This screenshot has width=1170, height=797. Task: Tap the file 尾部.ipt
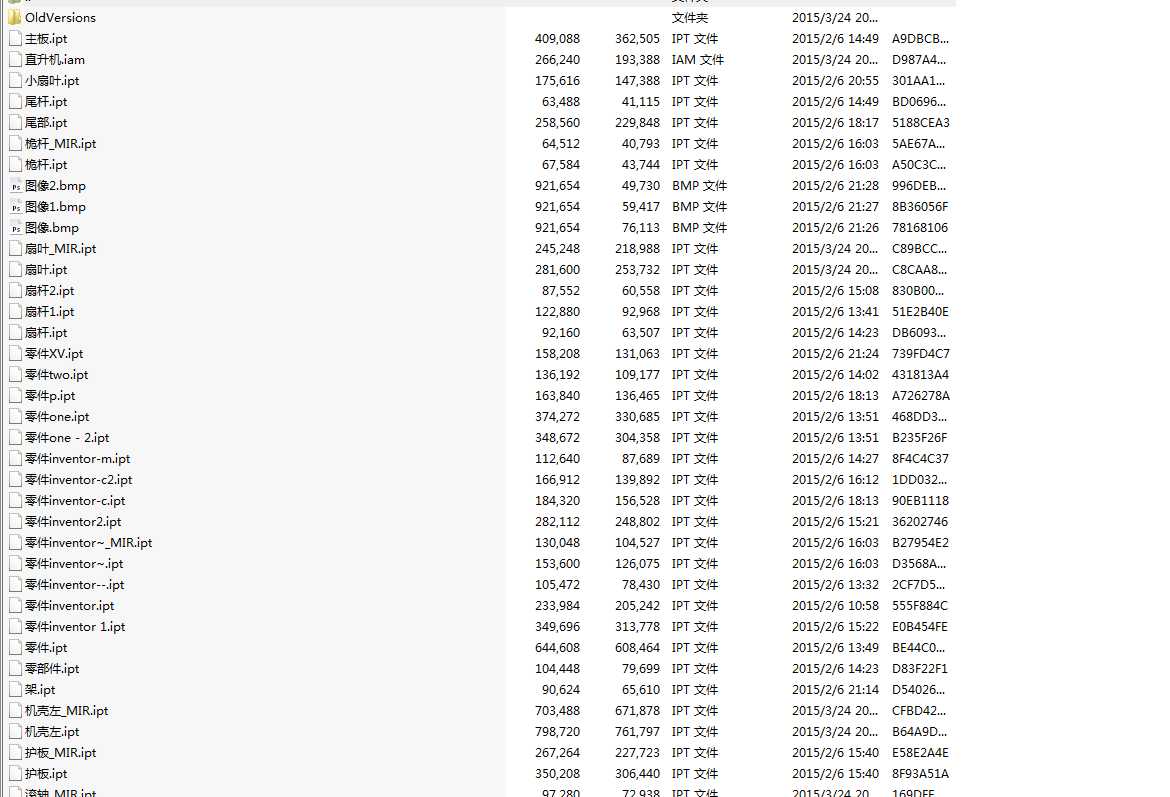pyautogui.click(x=46, y=122)
